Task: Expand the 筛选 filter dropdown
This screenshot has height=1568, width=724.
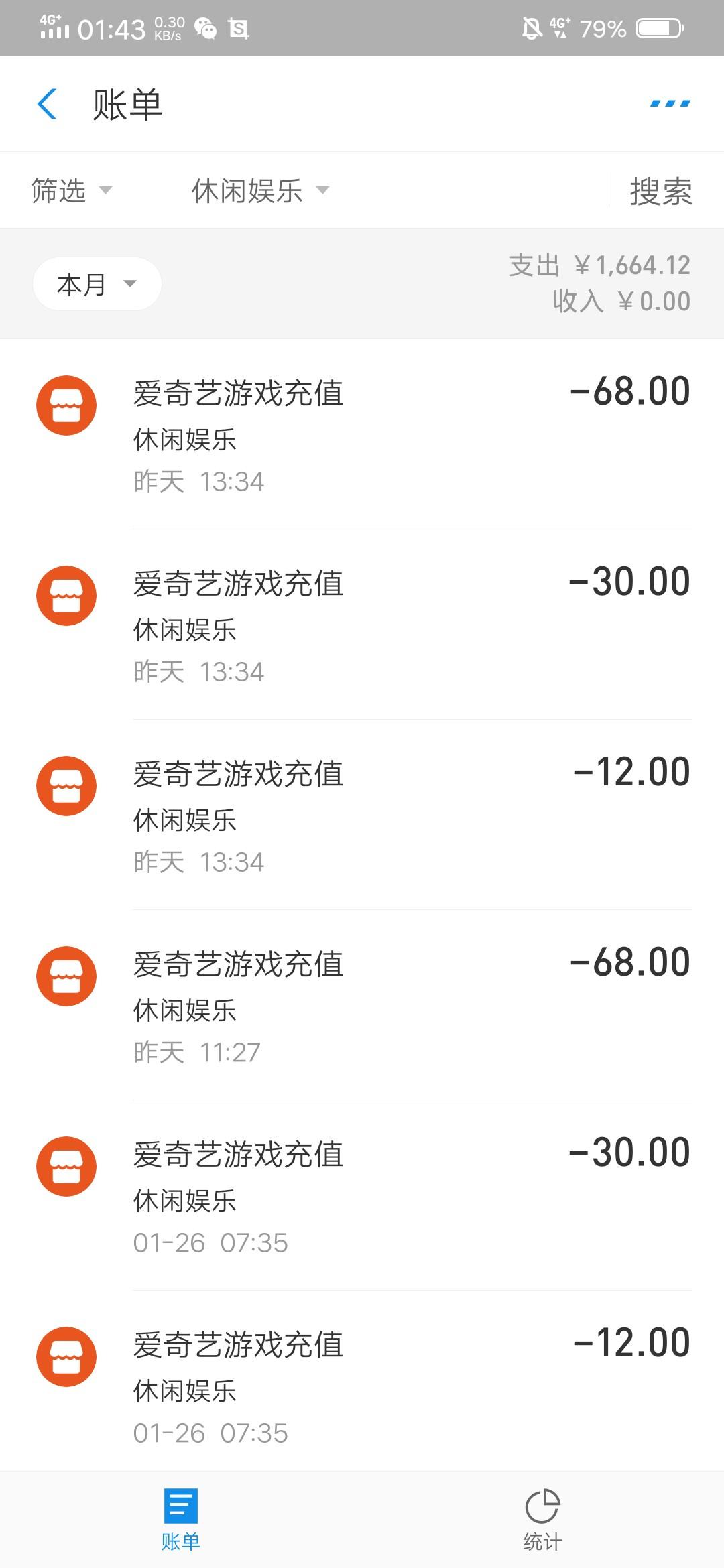Action: pyautogui.click(x=71, y=191)
